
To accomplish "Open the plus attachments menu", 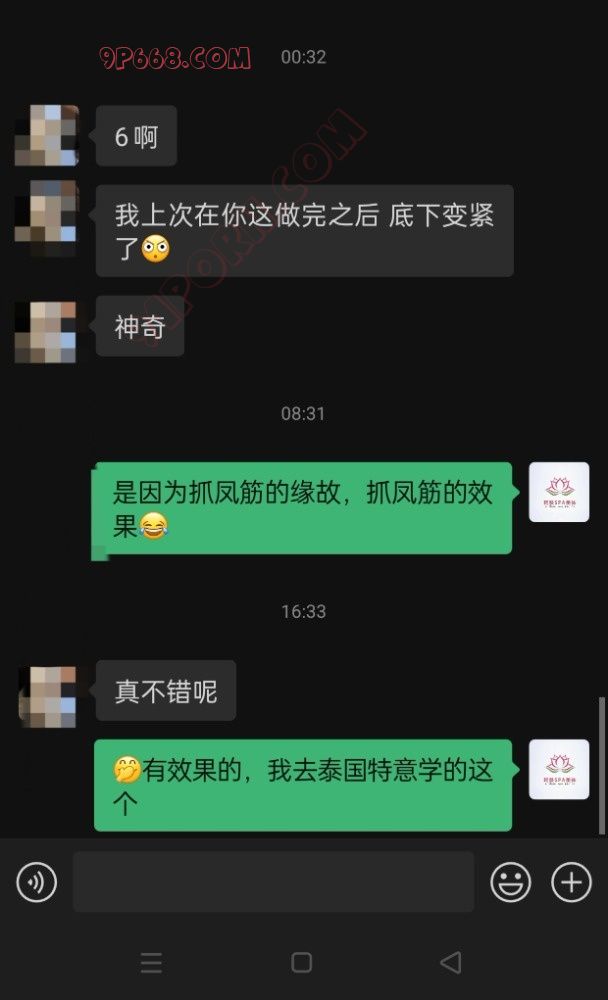I will [571, 882].
